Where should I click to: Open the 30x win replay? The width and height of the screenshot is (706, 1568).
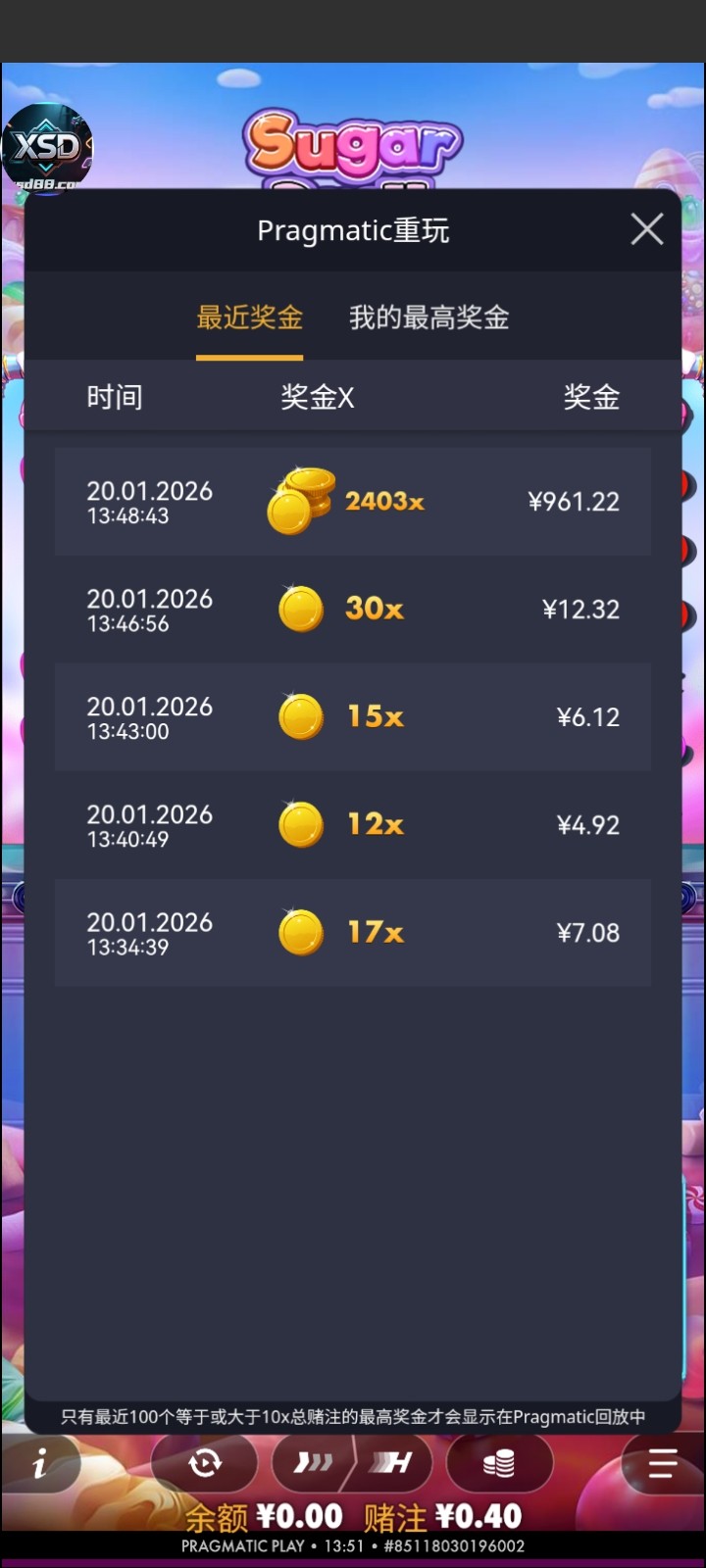click(353, 609)
